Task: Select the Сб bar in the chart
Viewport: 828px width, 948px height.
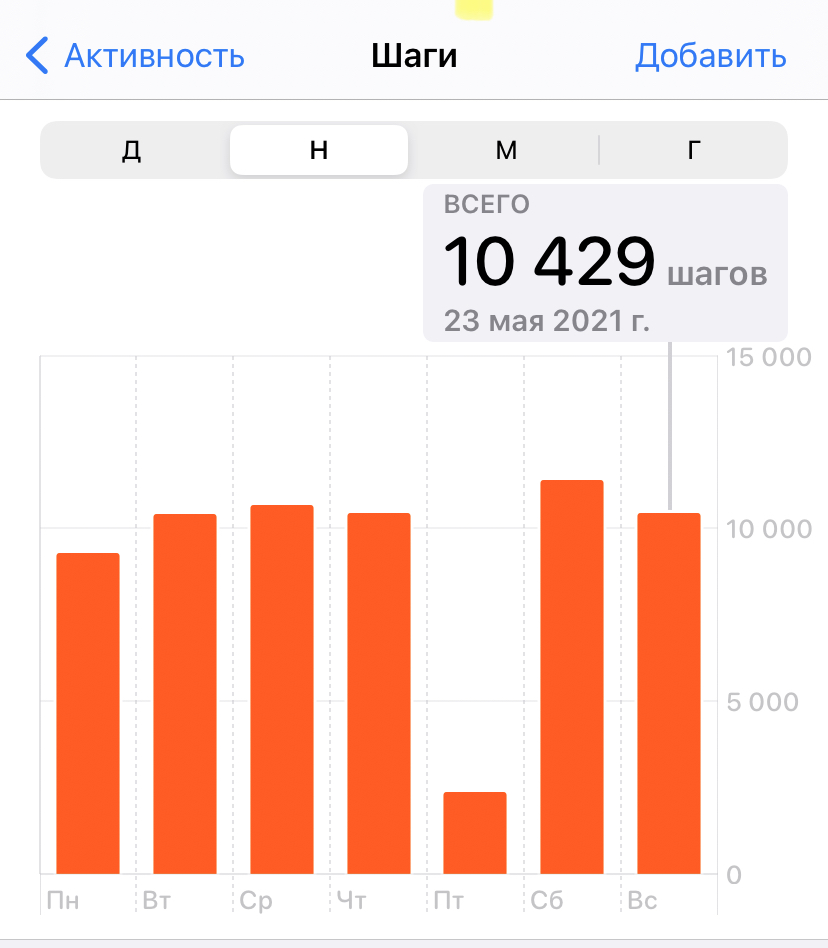Action: (572, 677)
